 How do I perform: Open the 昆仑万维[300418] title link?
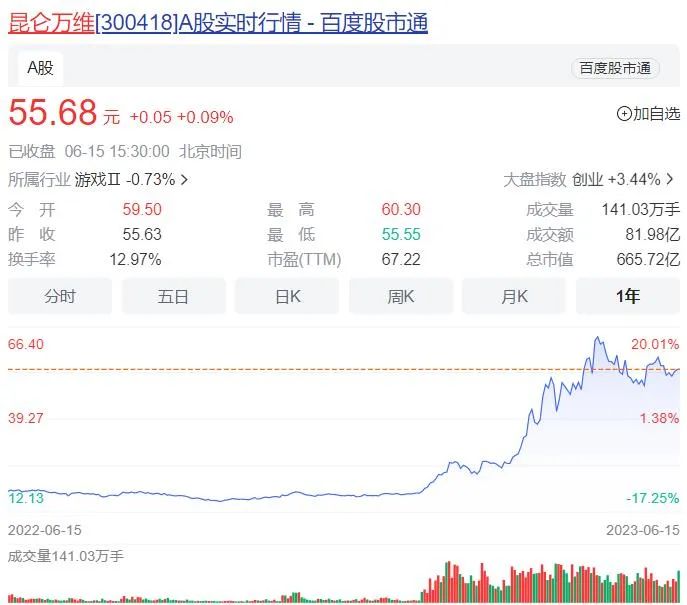(218, 23)
